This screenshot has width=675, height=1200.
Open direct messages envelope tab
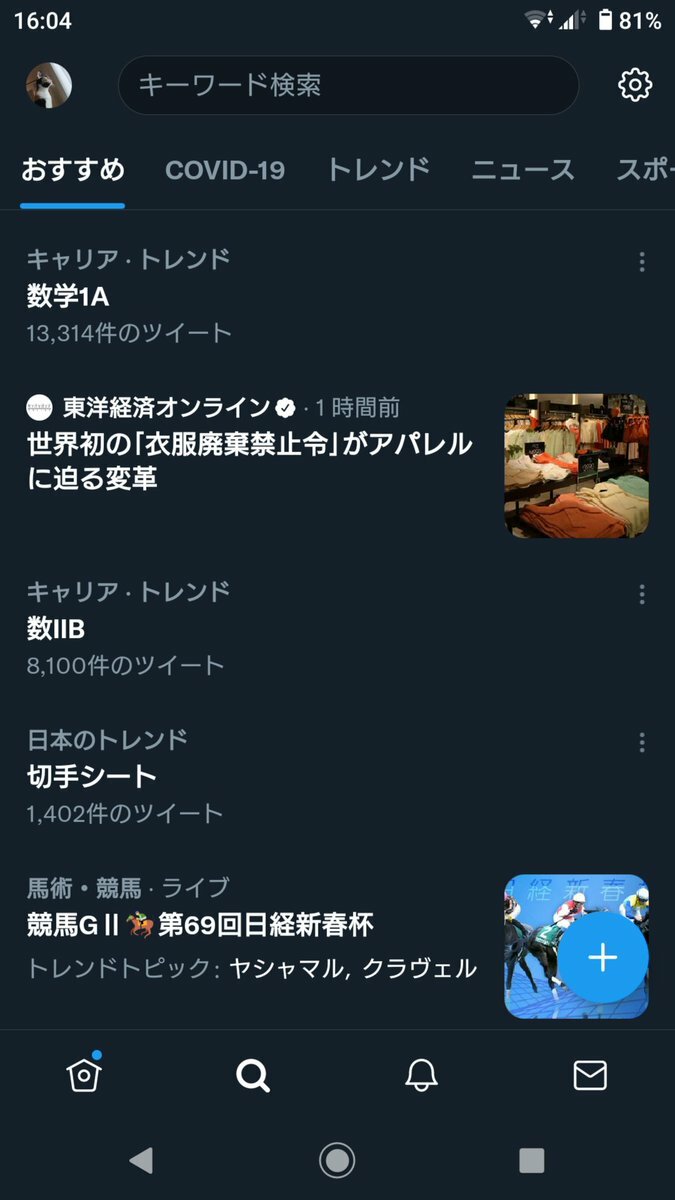pyautogui.click(x=590, y=1075)
